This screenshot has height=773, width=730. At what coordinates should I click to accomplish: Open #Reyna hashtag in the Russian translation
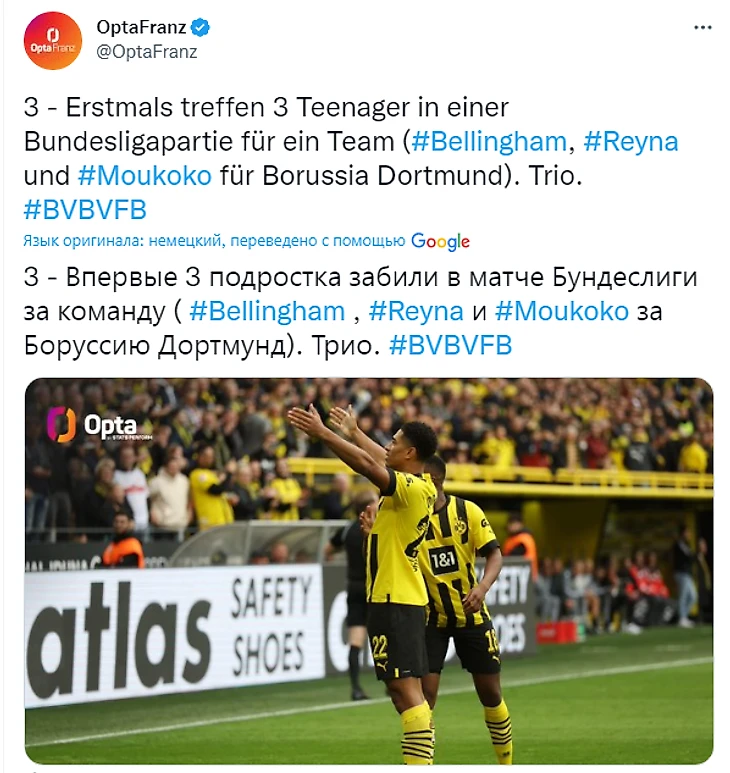(416, 311)
